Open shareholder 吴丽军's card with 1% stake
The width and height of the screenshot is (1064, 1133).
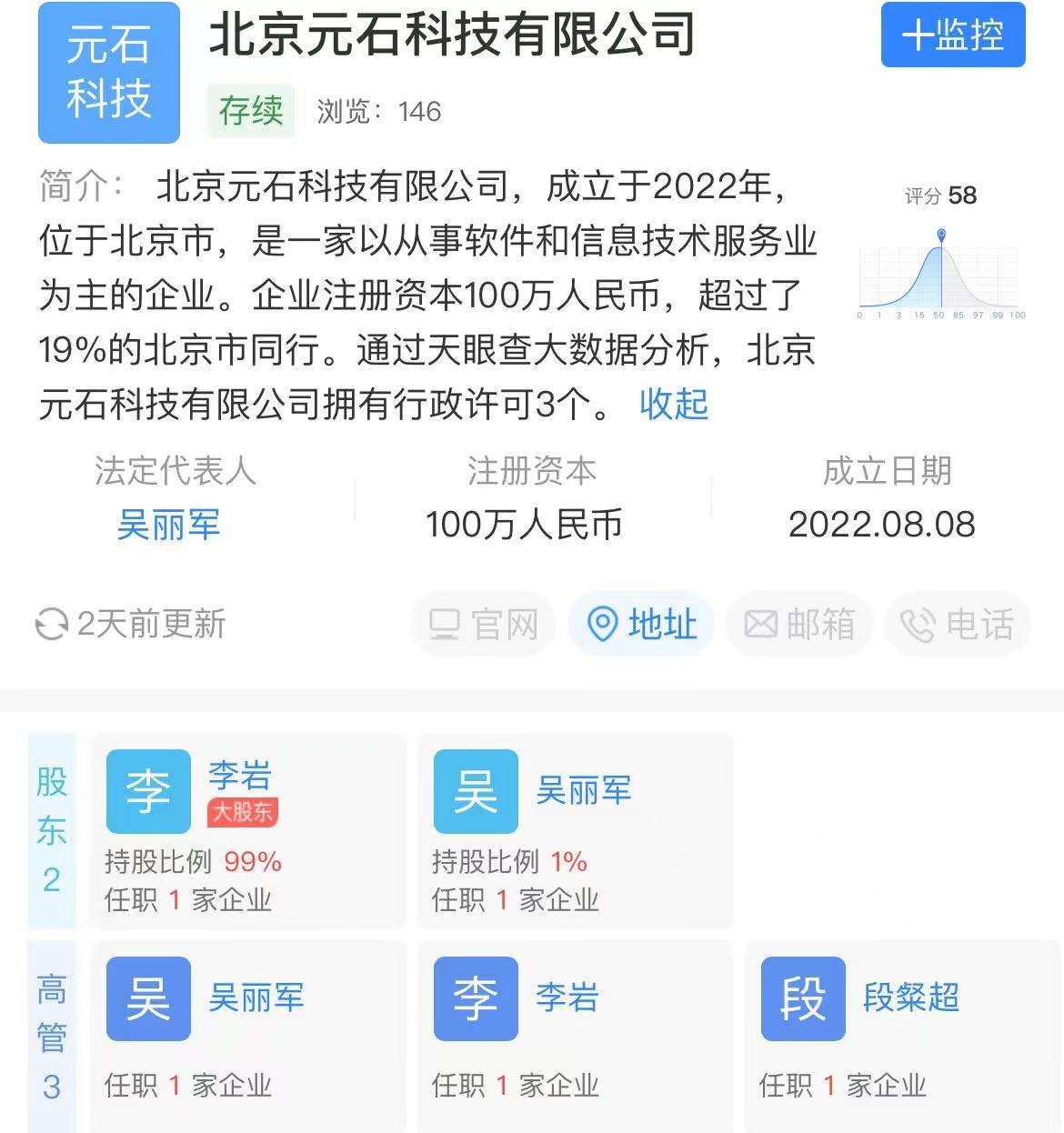point(574,830)
